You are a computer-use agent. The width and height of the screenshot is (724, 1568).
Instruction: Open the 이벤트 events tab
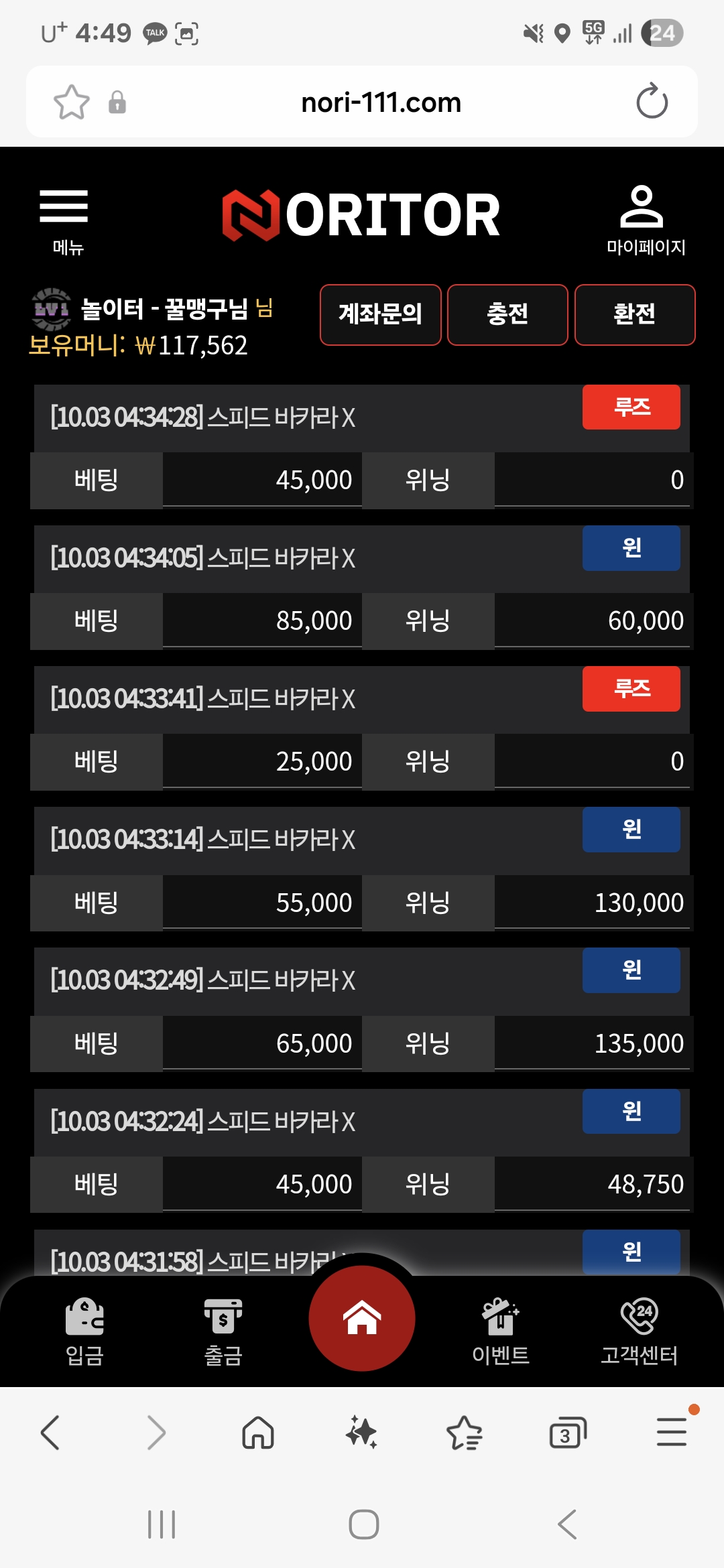tap(500, 1331)
